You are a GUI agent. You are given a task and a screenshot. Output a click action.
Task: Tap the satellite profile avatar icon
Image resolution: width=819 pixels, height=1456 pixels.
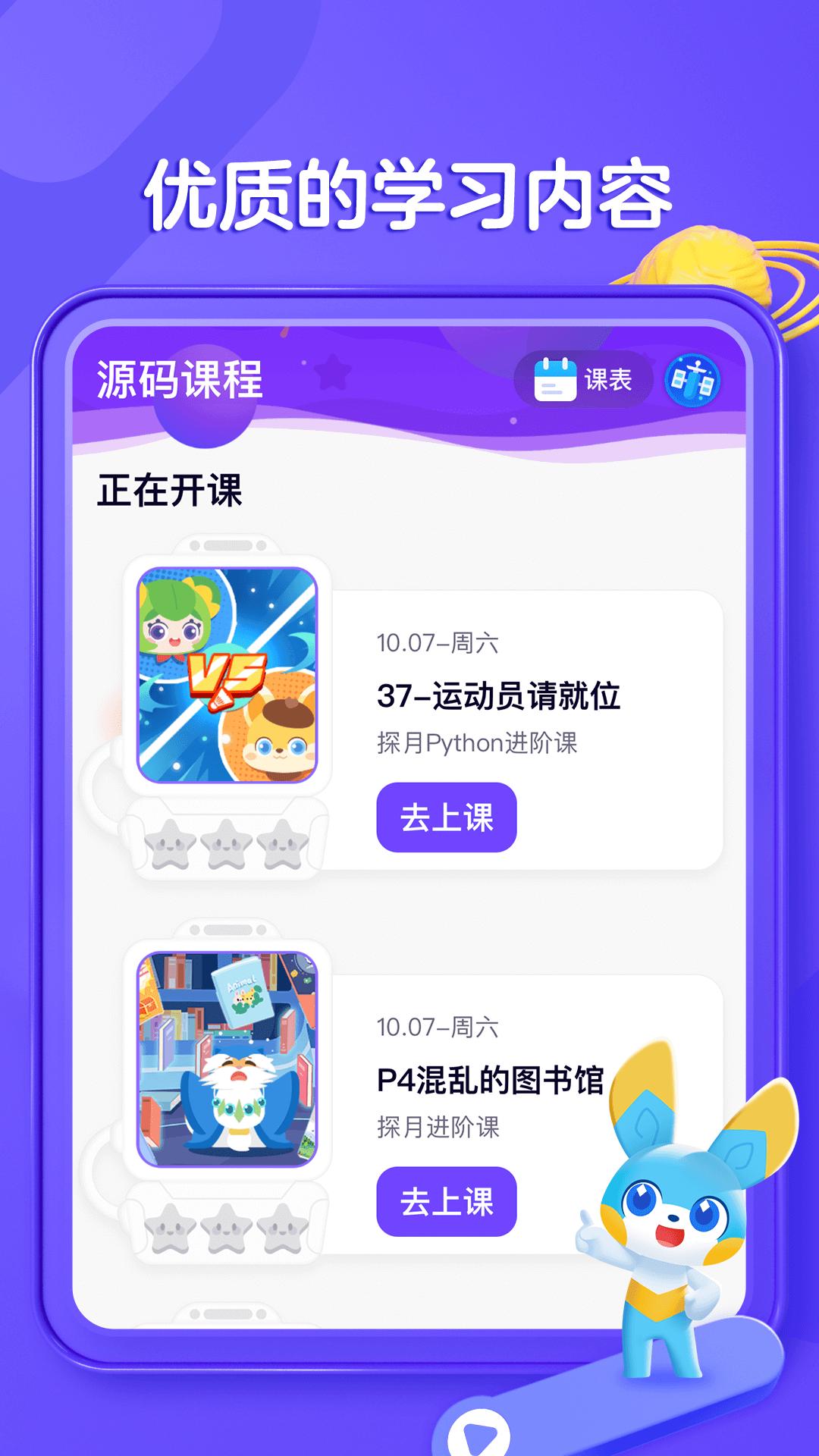692,379
